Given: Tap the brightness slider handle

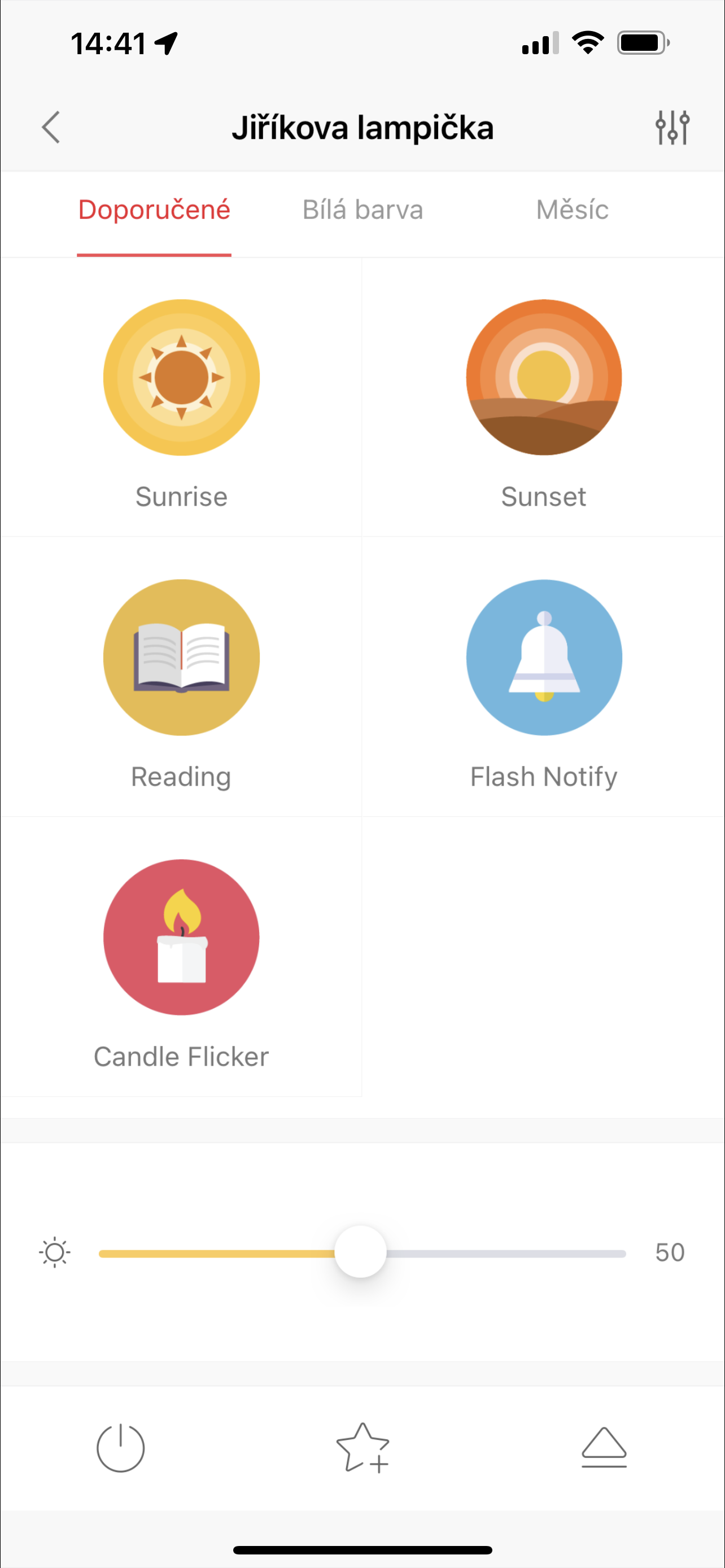Looking at the screenshot, I should [x=360, y=1252].
